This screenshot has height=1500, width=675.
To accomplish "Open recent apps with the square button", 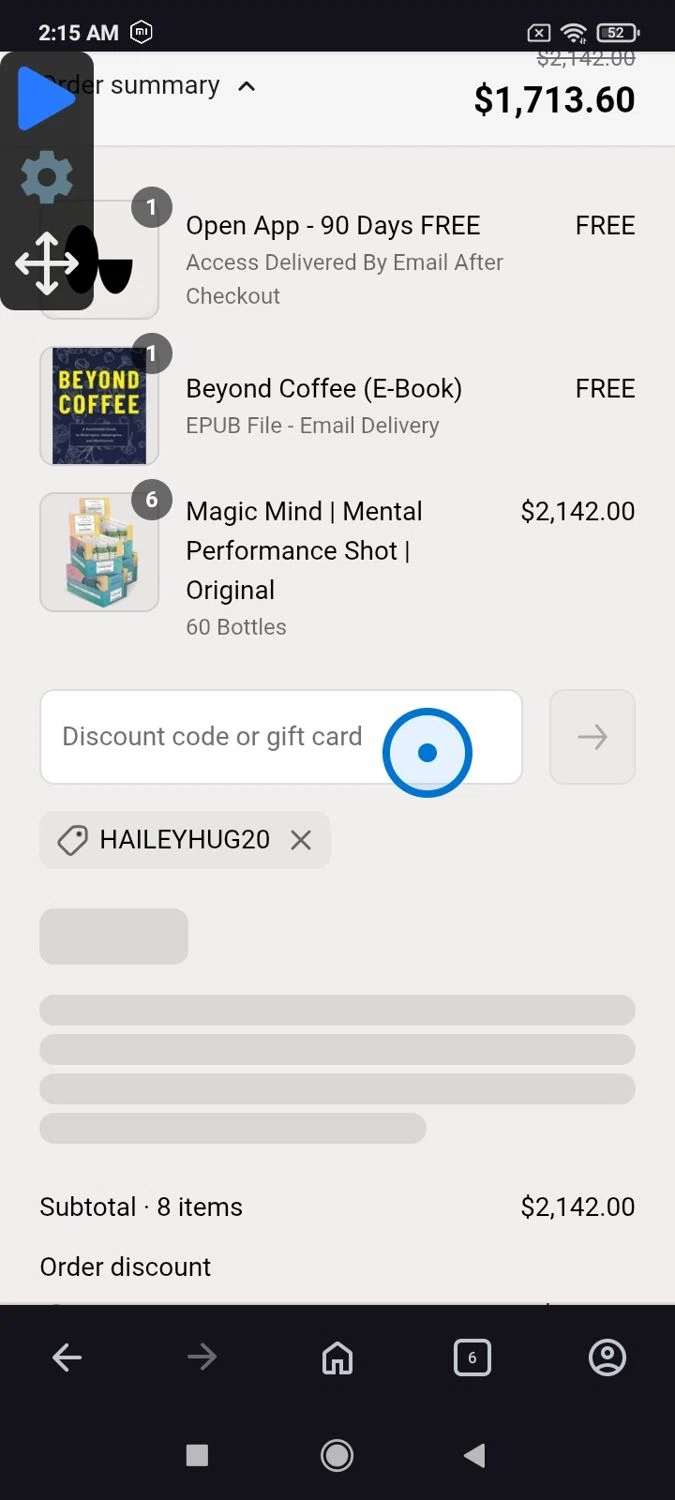I will (197, 1455).
